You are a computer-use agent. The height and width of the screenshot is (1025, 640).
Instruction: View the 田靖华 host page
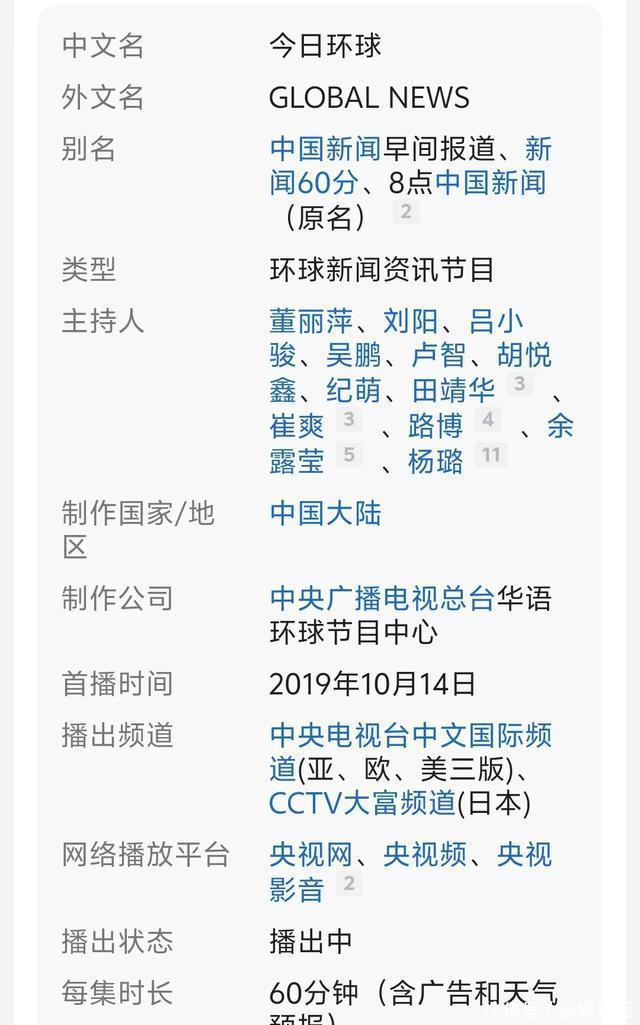[x=453, y=390]
